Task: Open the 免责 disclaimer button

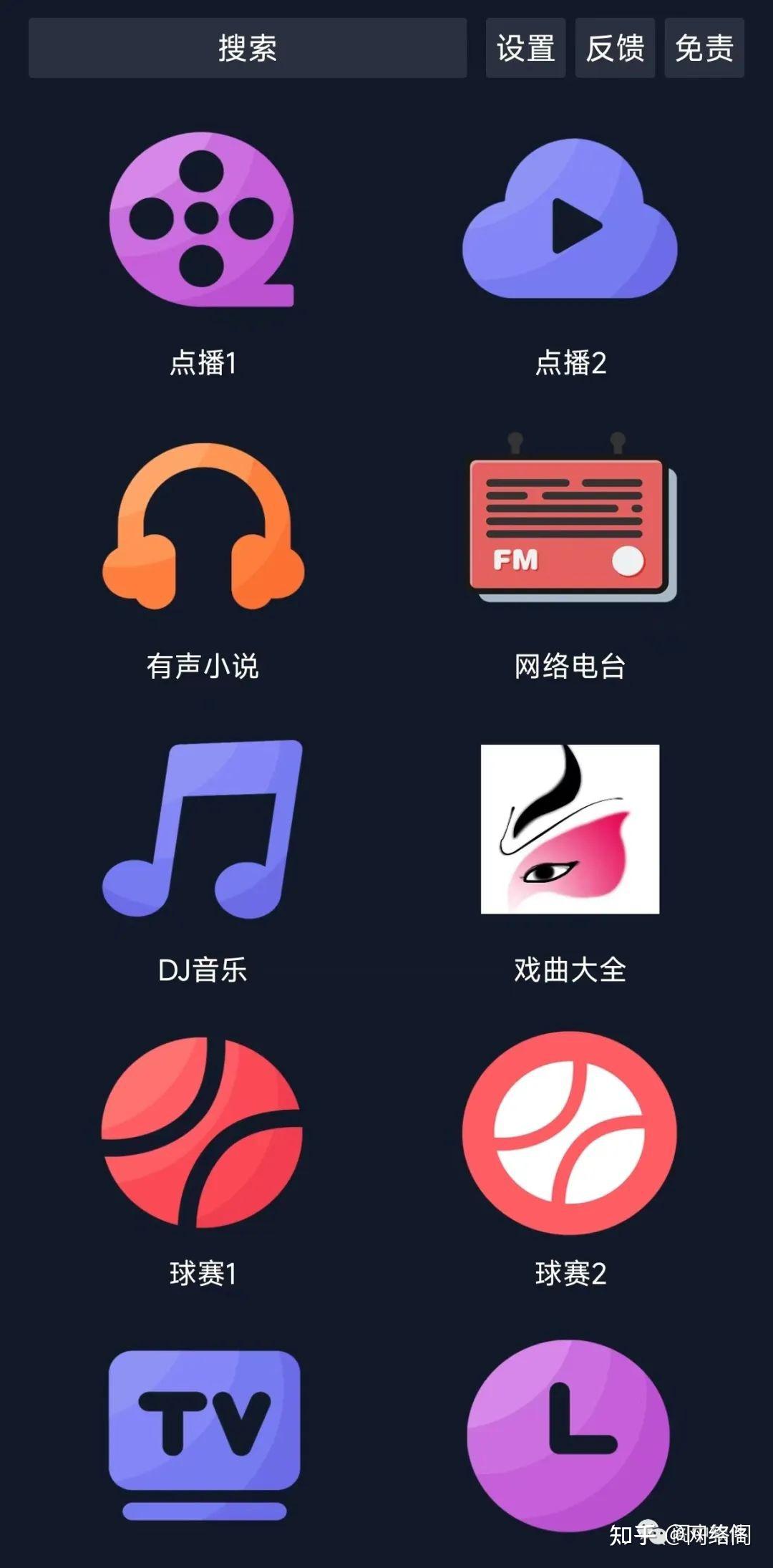Action: (x=702, y=48)
